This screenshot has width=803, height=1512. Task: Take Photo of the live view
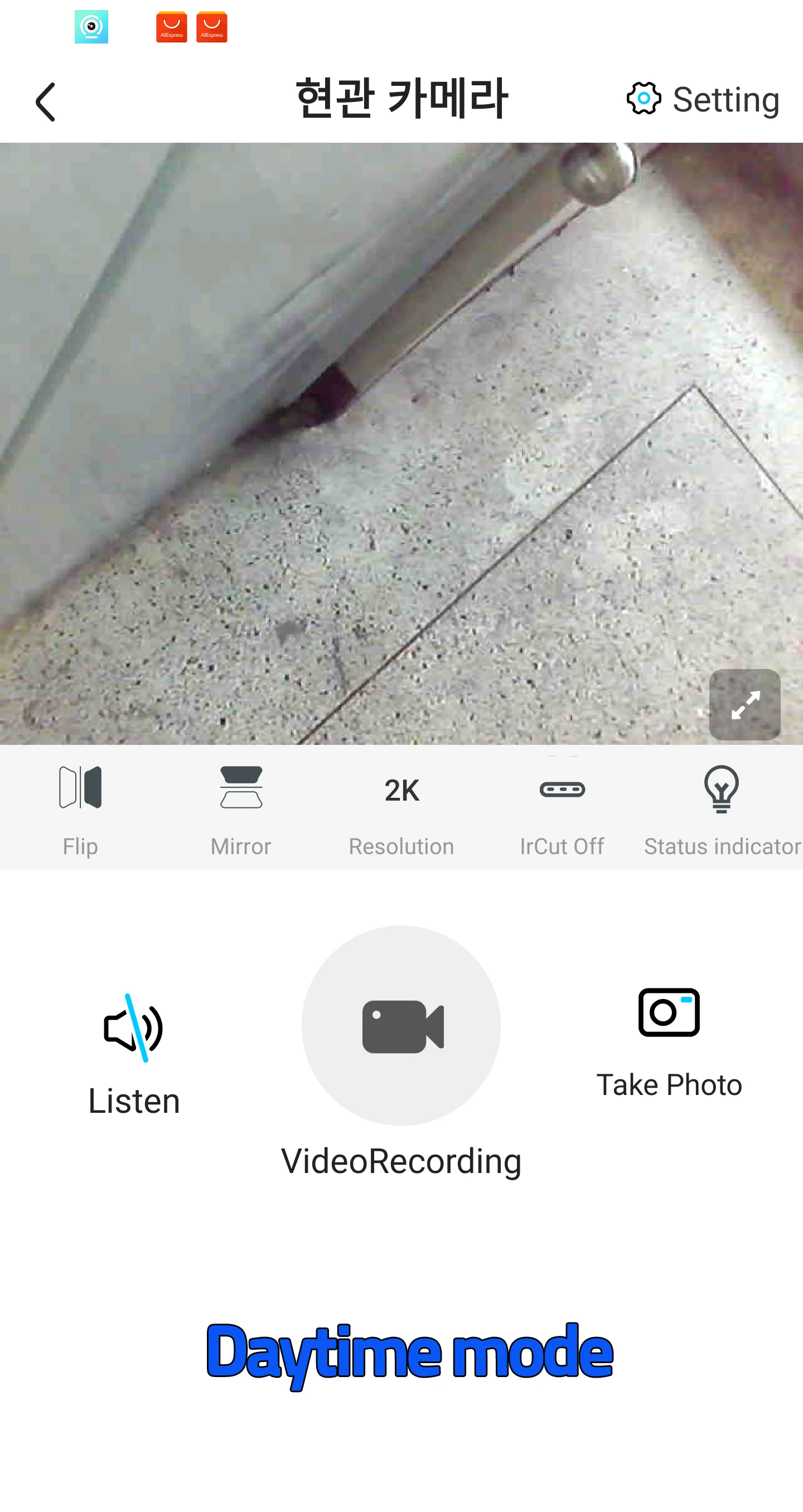[669, 1043]
